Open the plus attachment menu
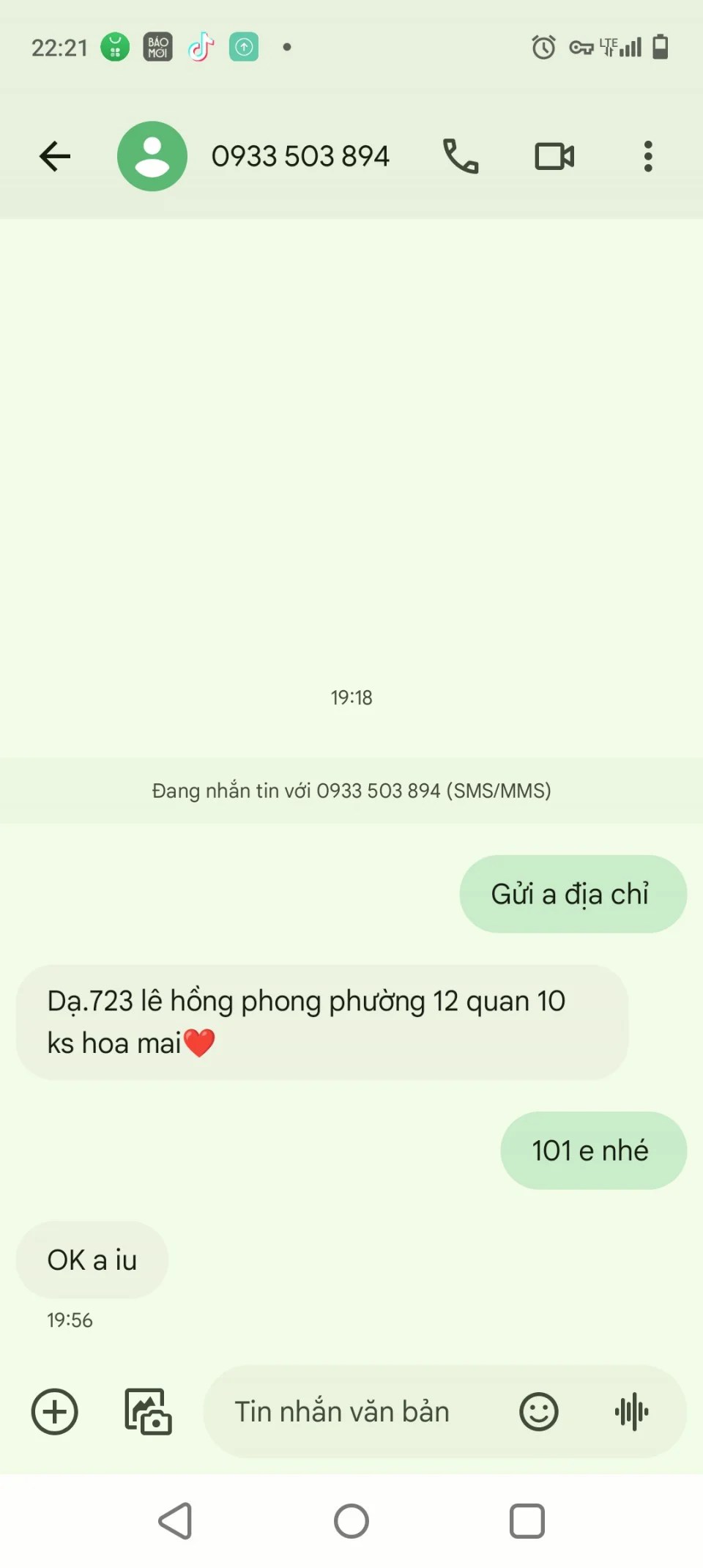 (x=54, y=1411)
